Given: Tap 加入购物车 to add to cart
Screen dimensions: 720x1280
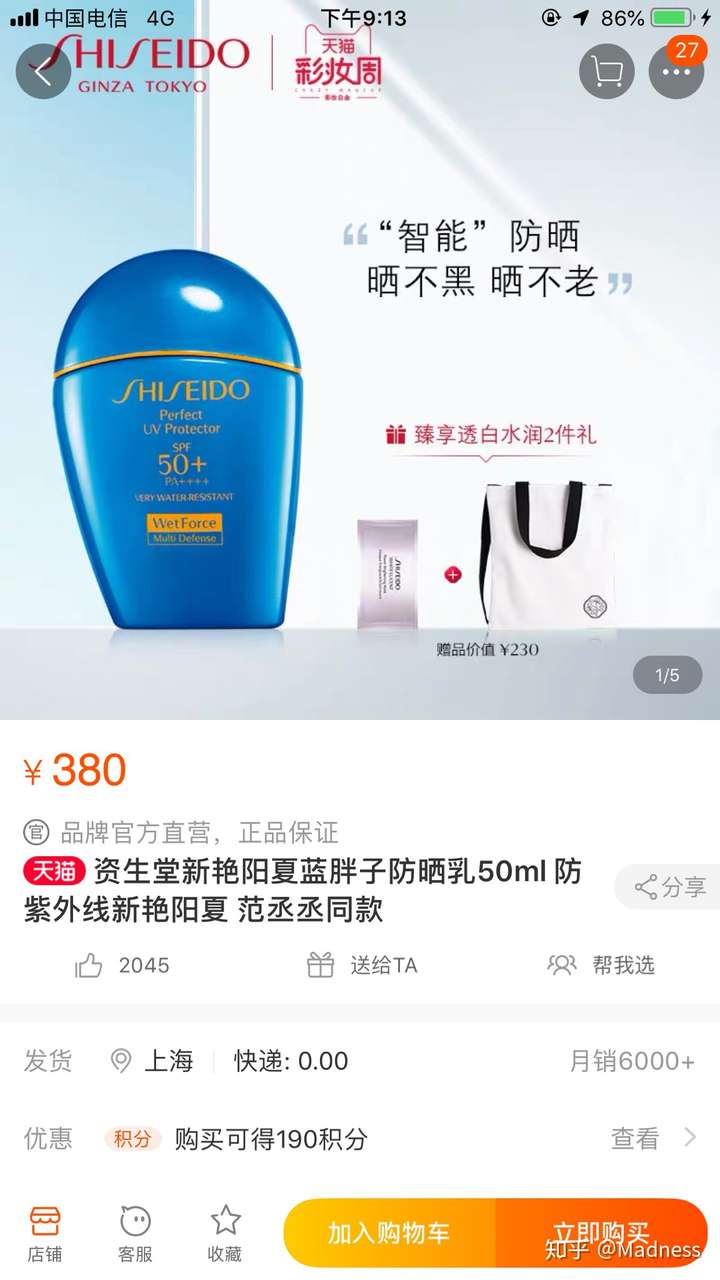Looking at the screenshot, I should [x=389, y=1233].
